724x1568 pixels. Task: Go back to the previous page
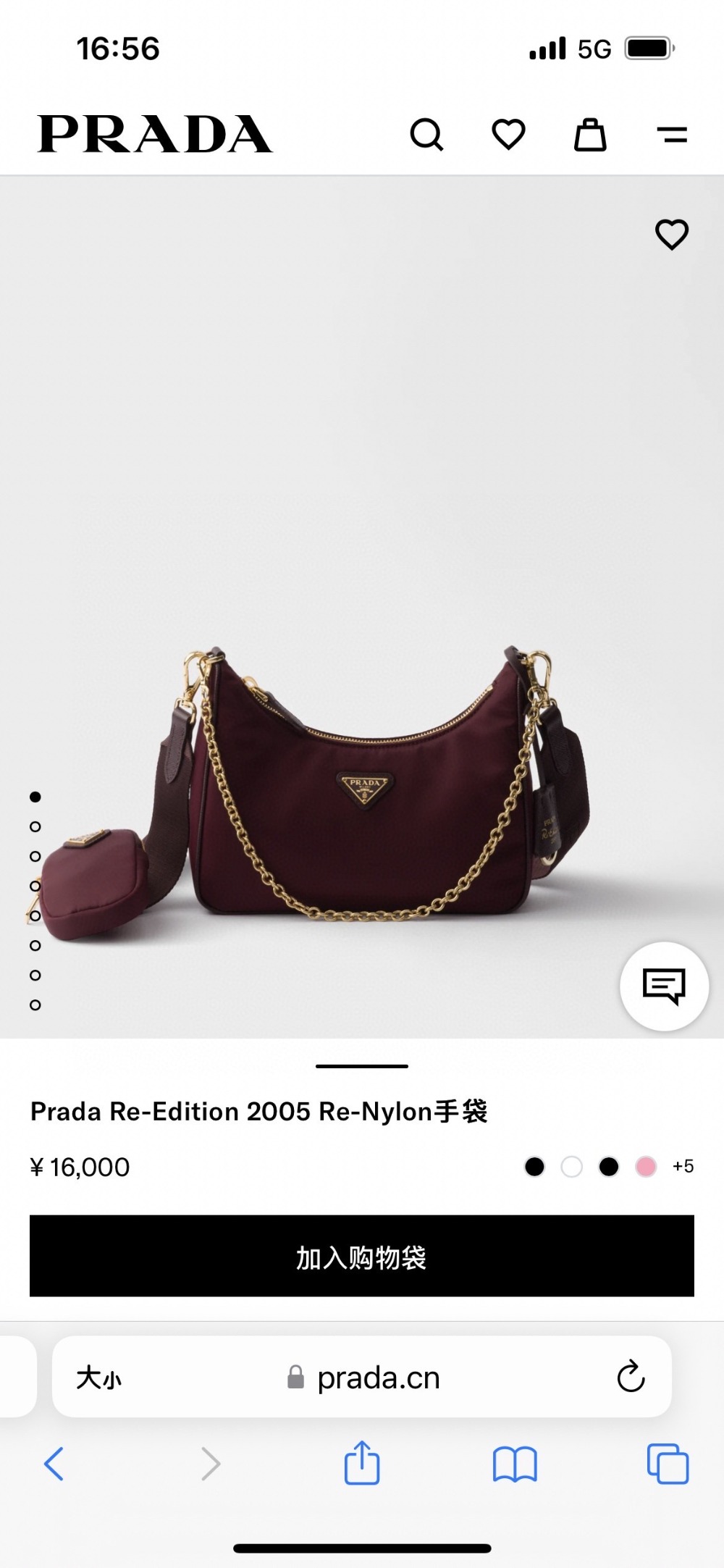(54, 1464)
